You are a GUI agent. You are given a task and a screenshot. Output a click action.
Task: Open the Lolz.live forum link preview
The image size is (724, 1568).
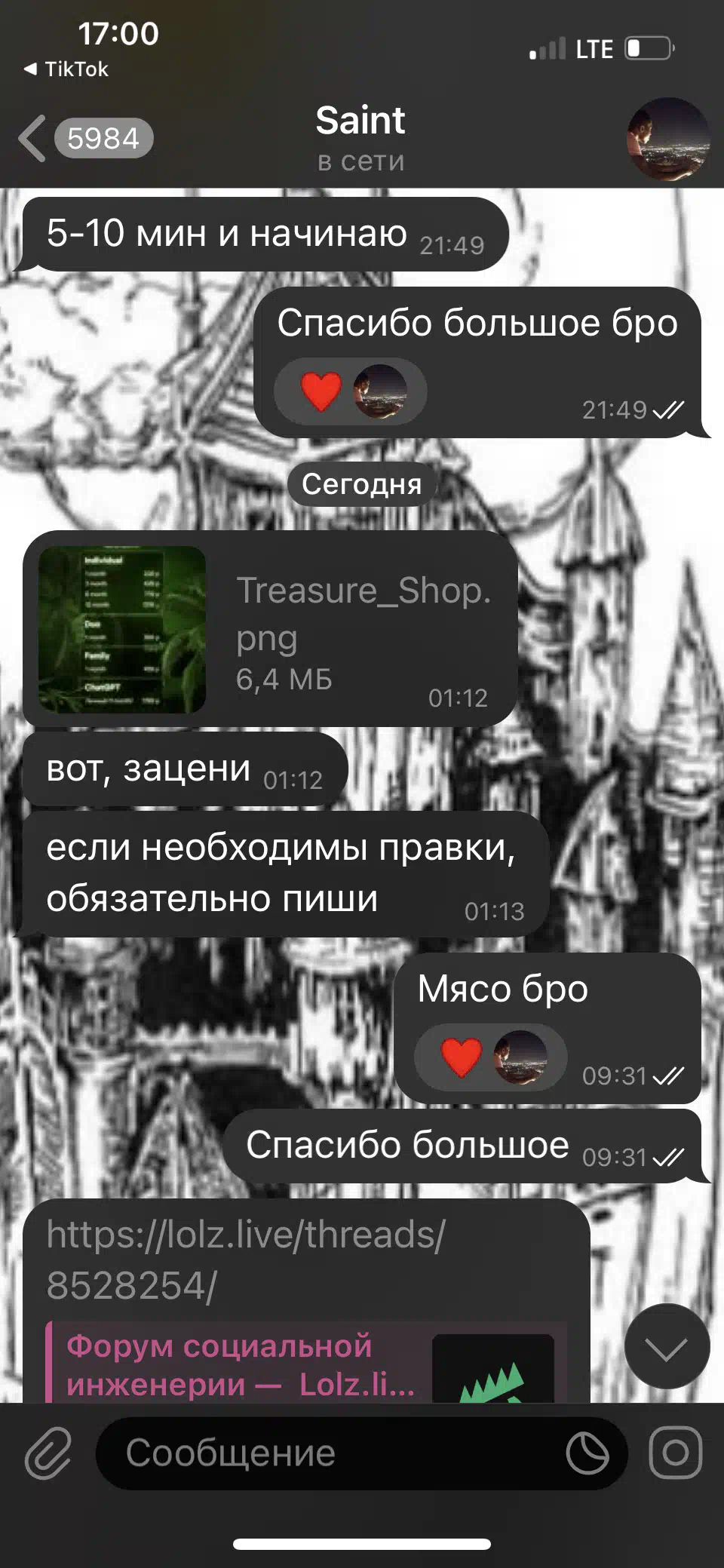coord(305,1363)
